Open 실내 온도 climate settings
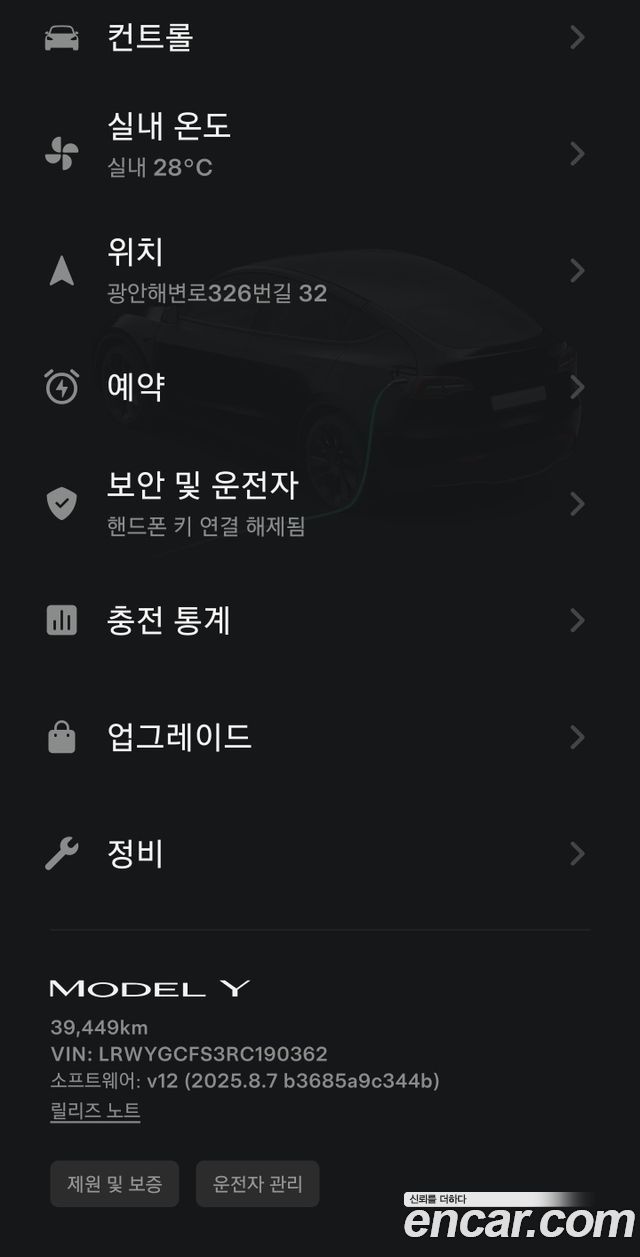 coord(320,153)
